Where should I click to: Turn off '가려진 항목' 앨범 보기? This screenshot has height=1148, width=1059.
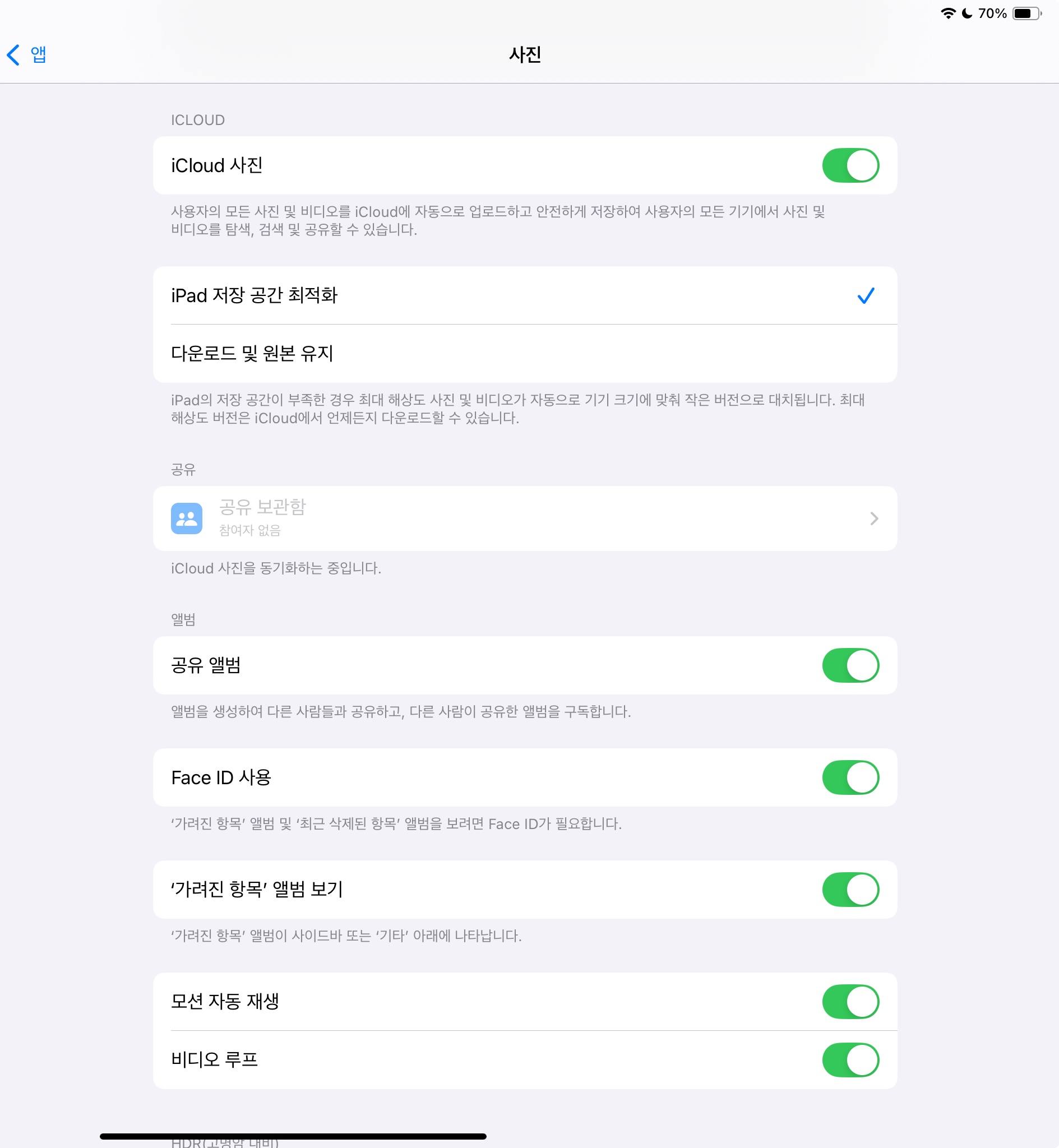pos(850,889)
